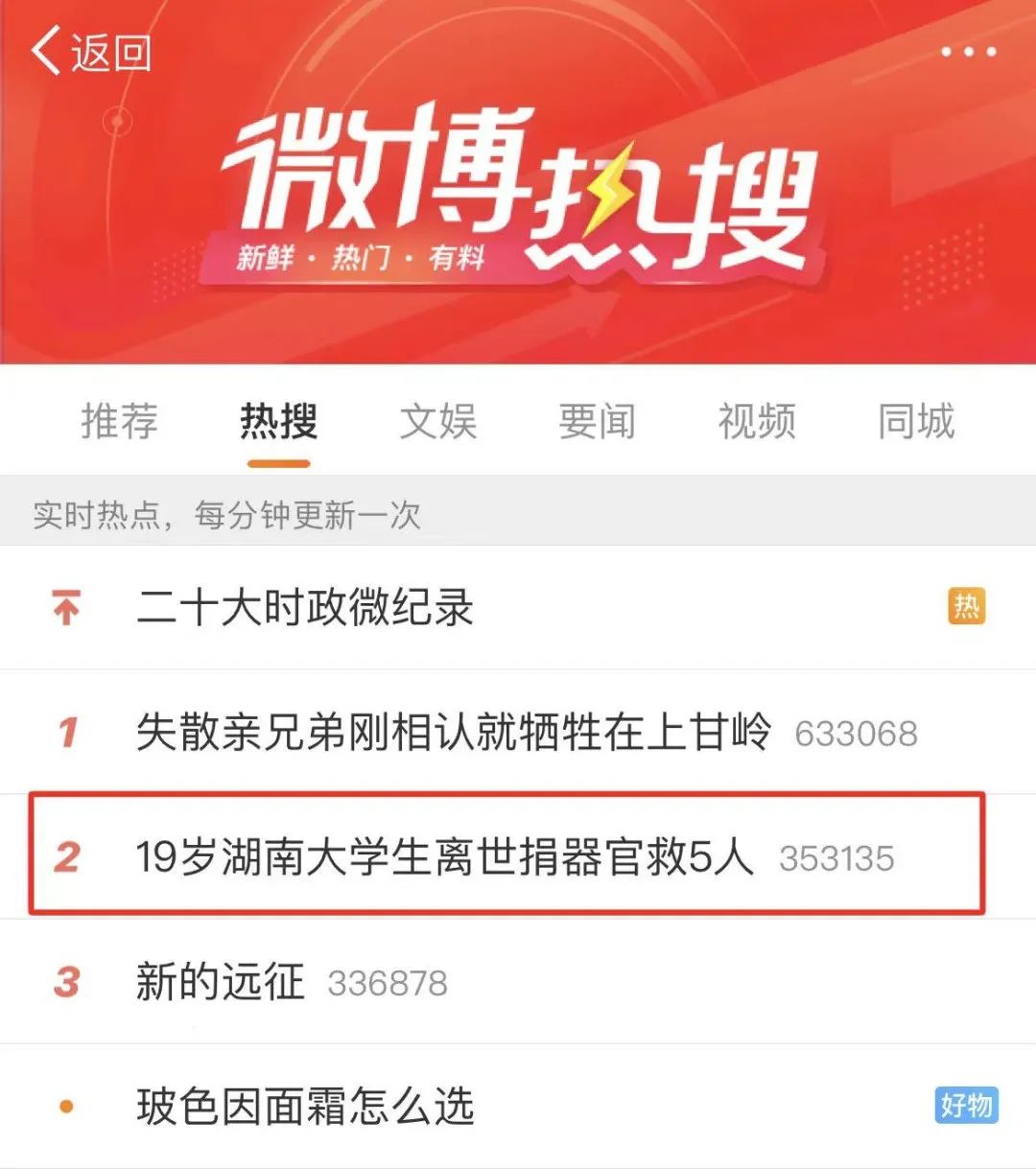Image resolution: width=1036 pixels, height=1169 pixels.
Task: Open the three-dot overflow menu
Action: pos(968,52)
